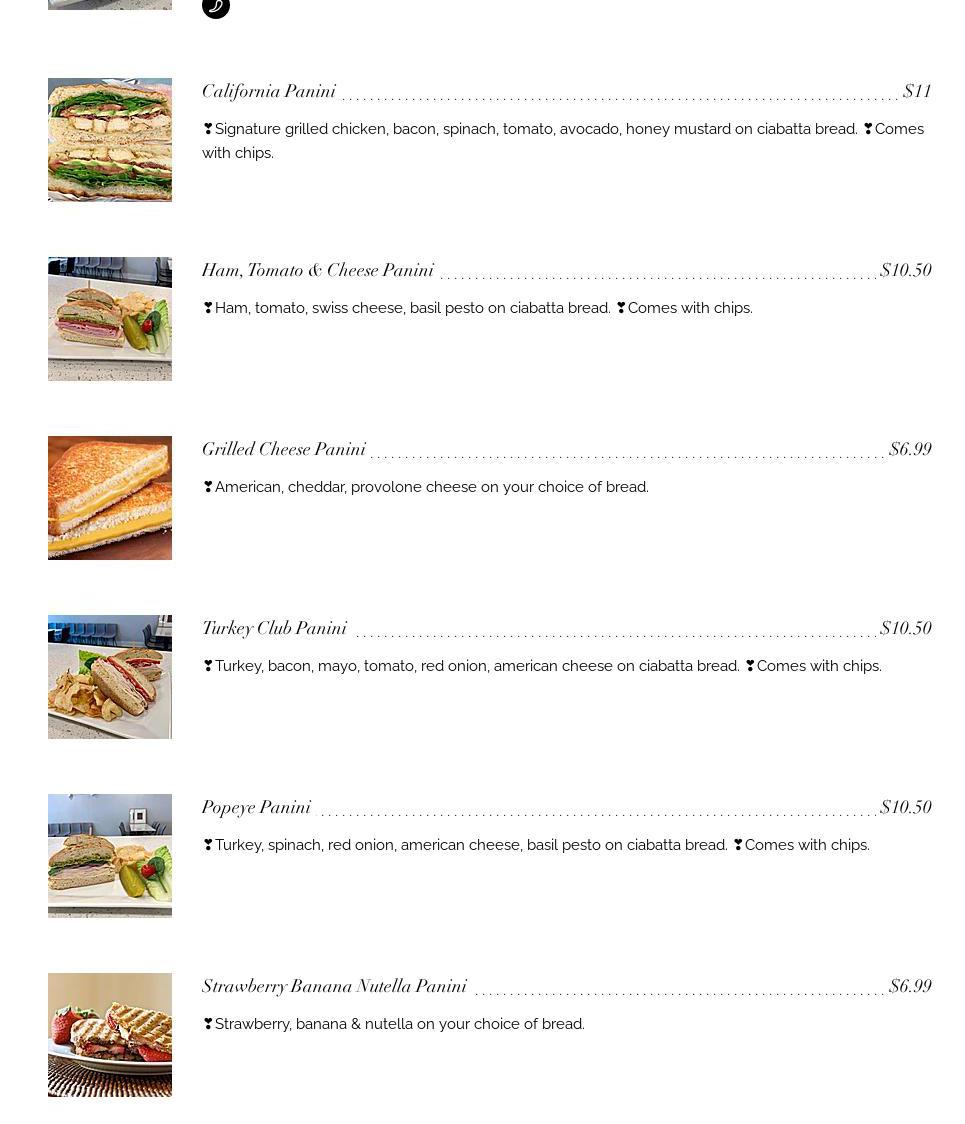The width and height of the screenshot is (965, 1124).
Task: Open the California Panini photo
Action: (110, 140)
